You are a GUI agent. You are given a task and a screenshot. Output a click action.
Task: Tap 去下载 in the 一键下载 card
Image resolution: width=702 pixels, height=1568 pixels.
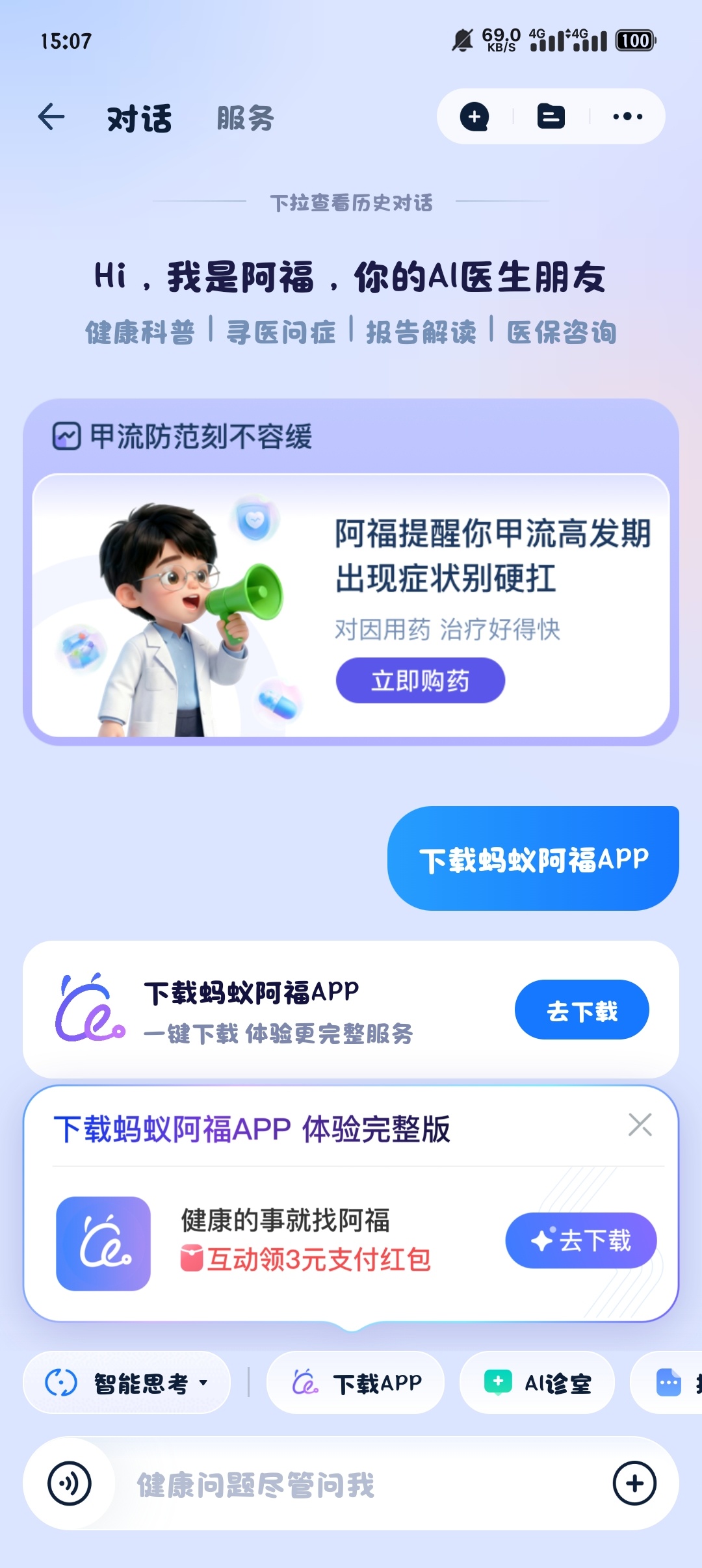pos(581,1010)
